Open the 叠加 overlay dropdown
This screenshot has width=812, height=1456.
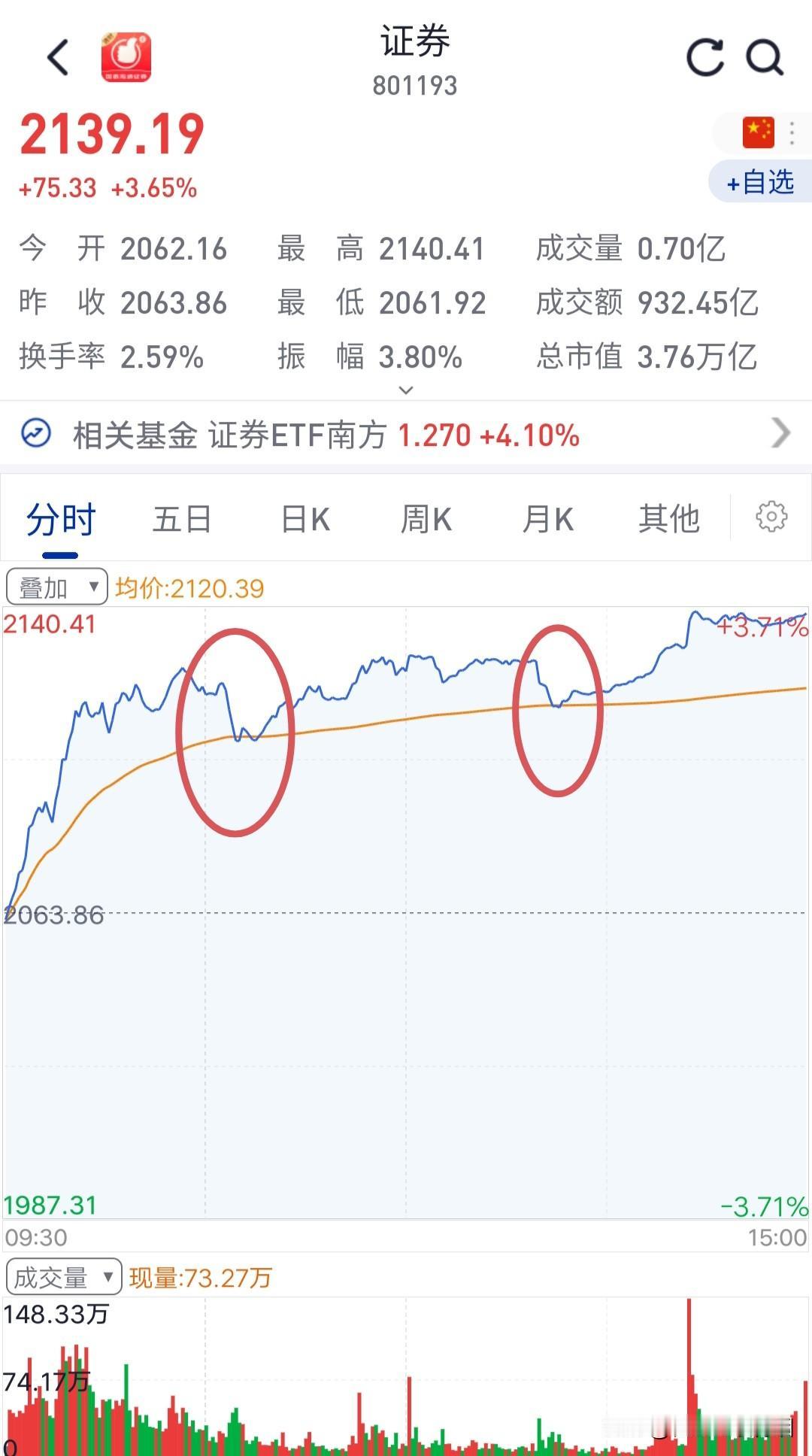[56, 585]
